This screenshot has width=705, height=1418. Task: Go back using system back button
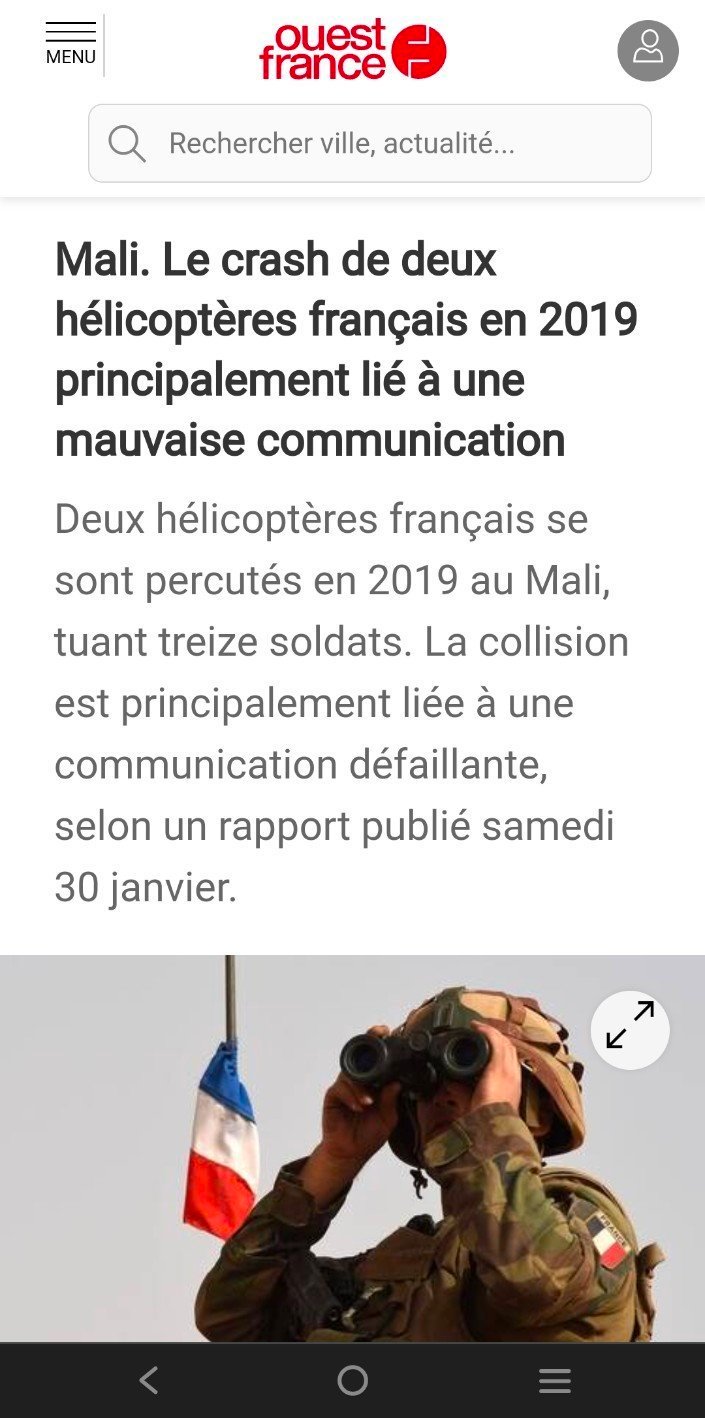pos(149,1381)
